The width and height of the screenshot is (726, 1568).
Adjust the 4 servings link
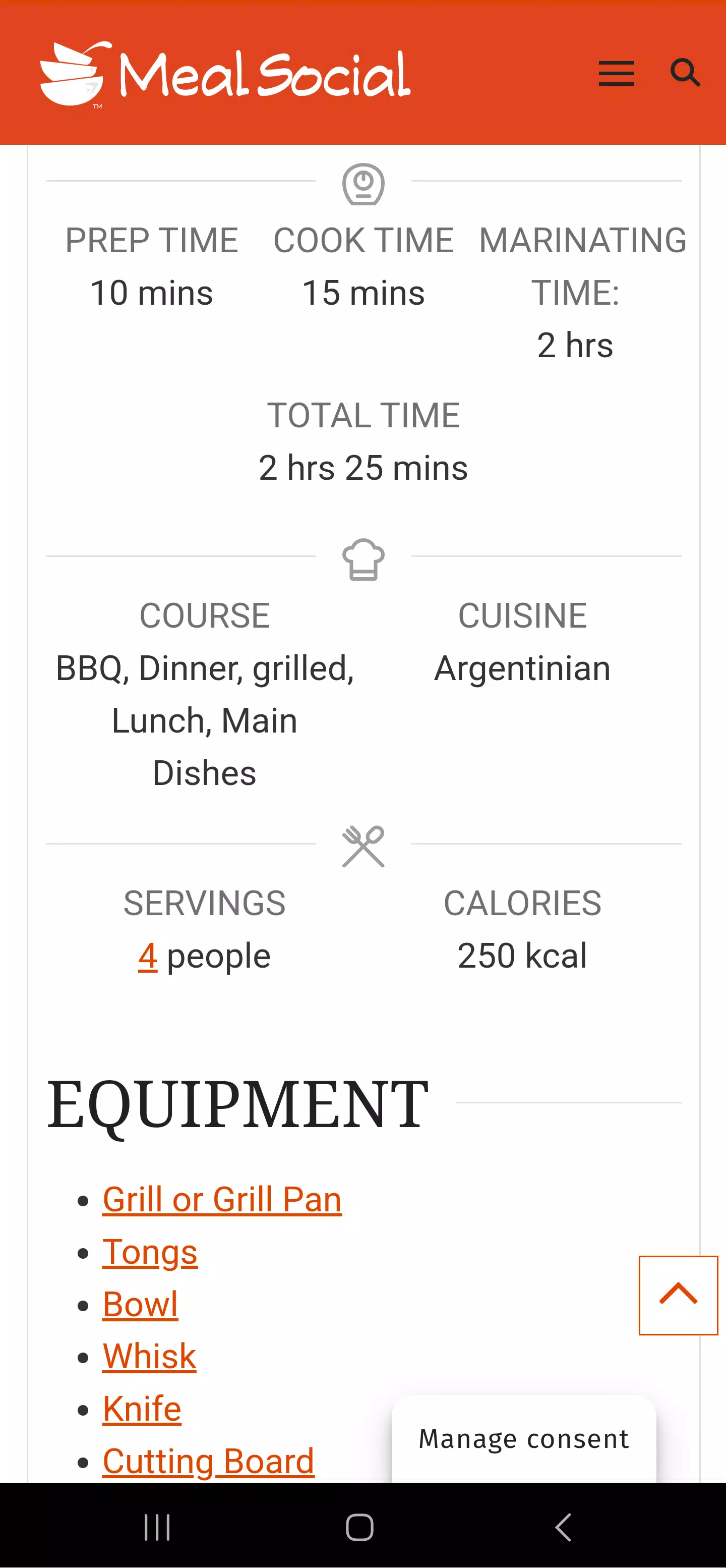coord(148,956)
